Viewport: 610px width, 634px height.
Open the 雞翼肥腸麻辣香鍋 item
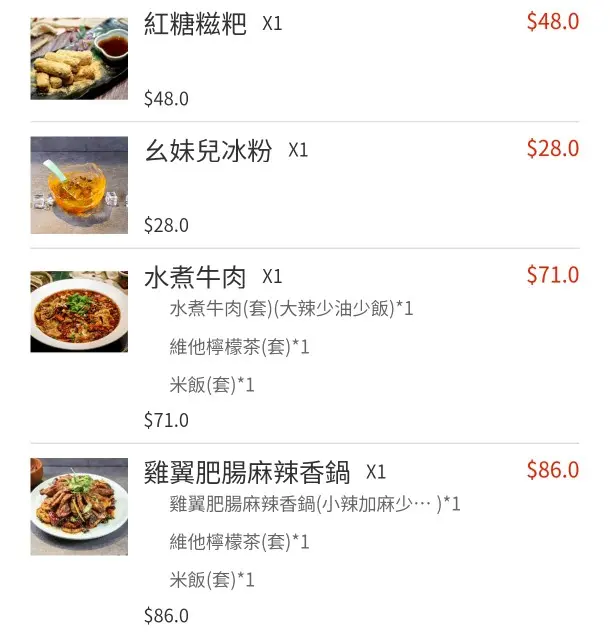click(246, 472)
